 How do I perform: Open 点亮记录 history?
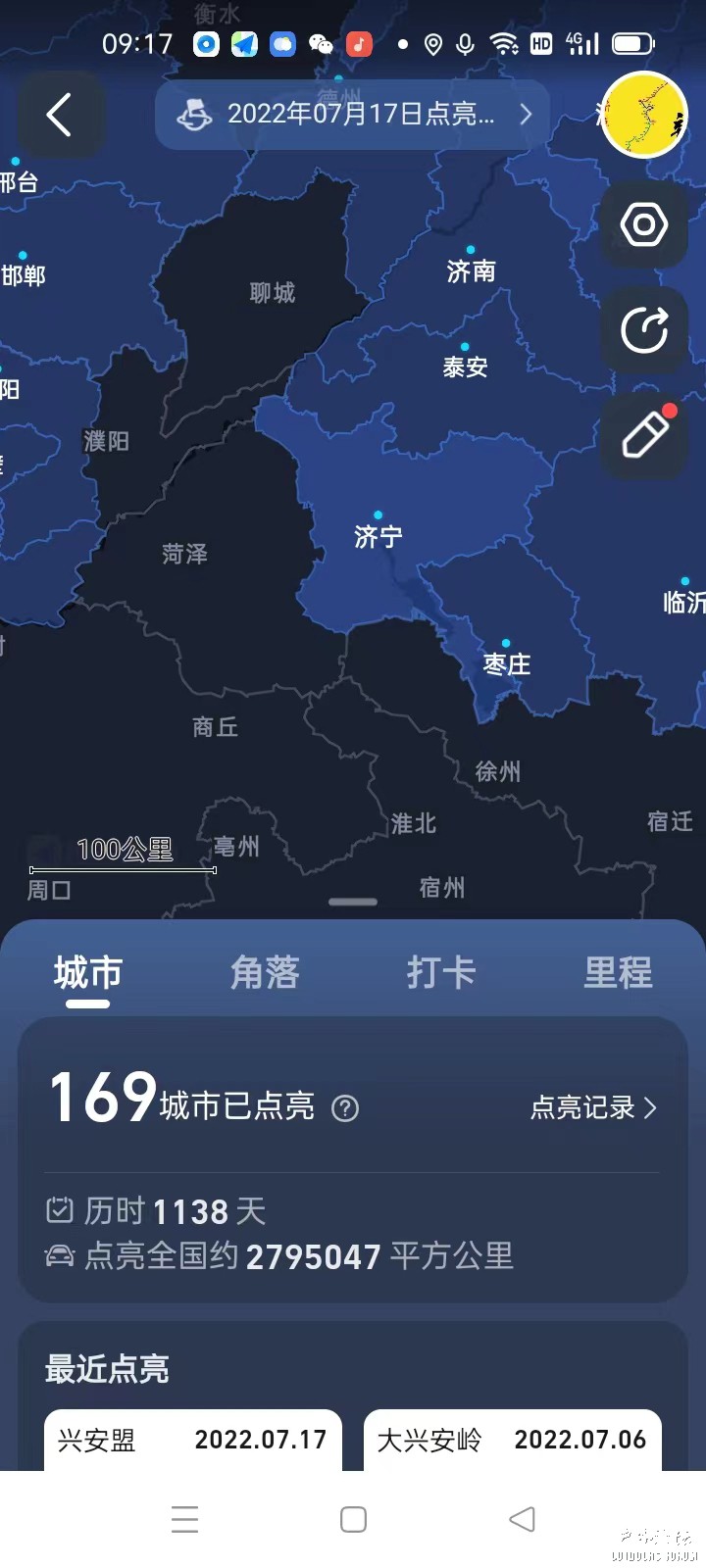click(x=593, y=1107)
